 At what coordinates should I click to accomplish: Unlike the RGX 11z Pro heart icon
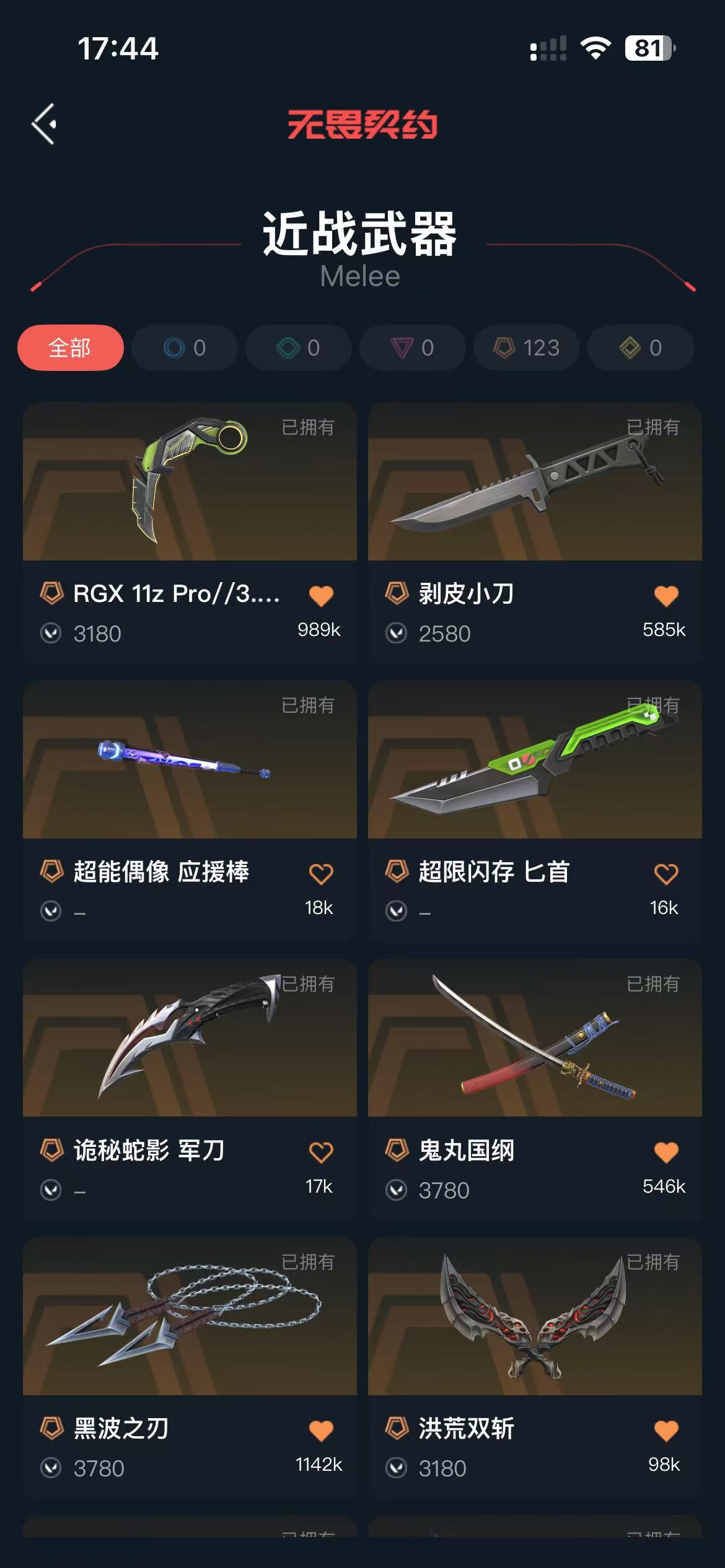pos(321,596)
